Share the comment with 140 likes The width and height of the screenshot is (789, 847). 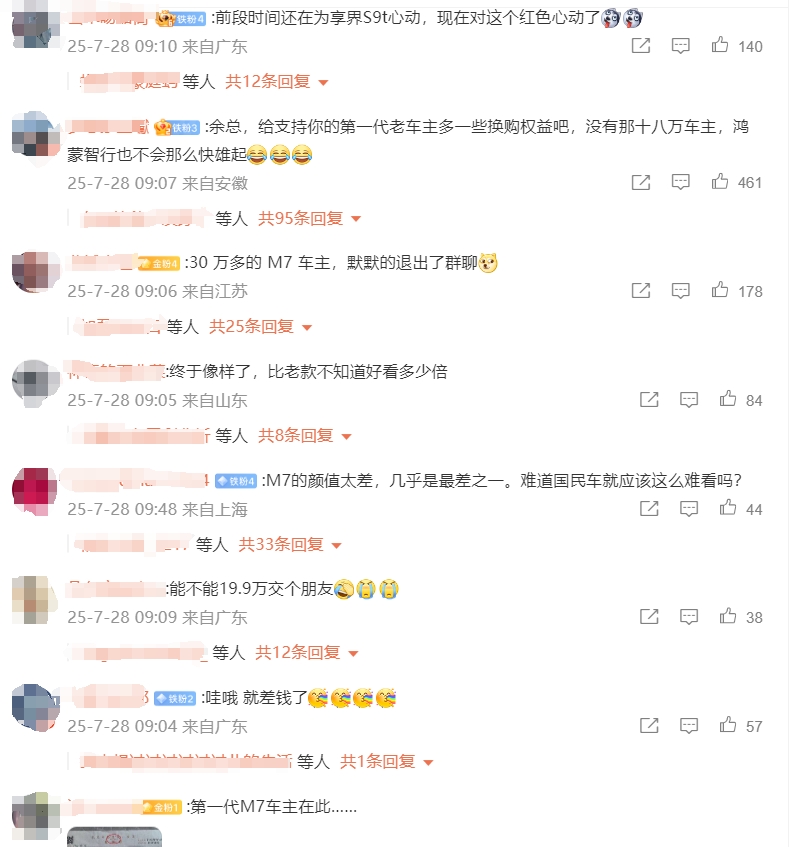(641, 46)
